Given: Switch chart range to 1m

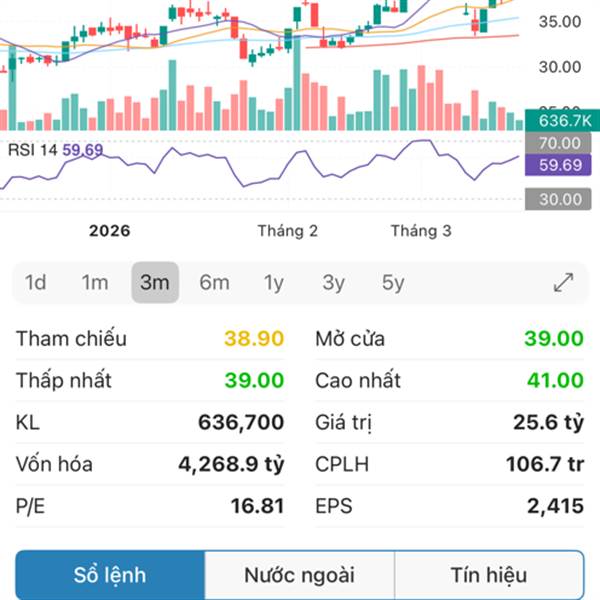Looking at the screenshot, I should [x=95, y=283].
